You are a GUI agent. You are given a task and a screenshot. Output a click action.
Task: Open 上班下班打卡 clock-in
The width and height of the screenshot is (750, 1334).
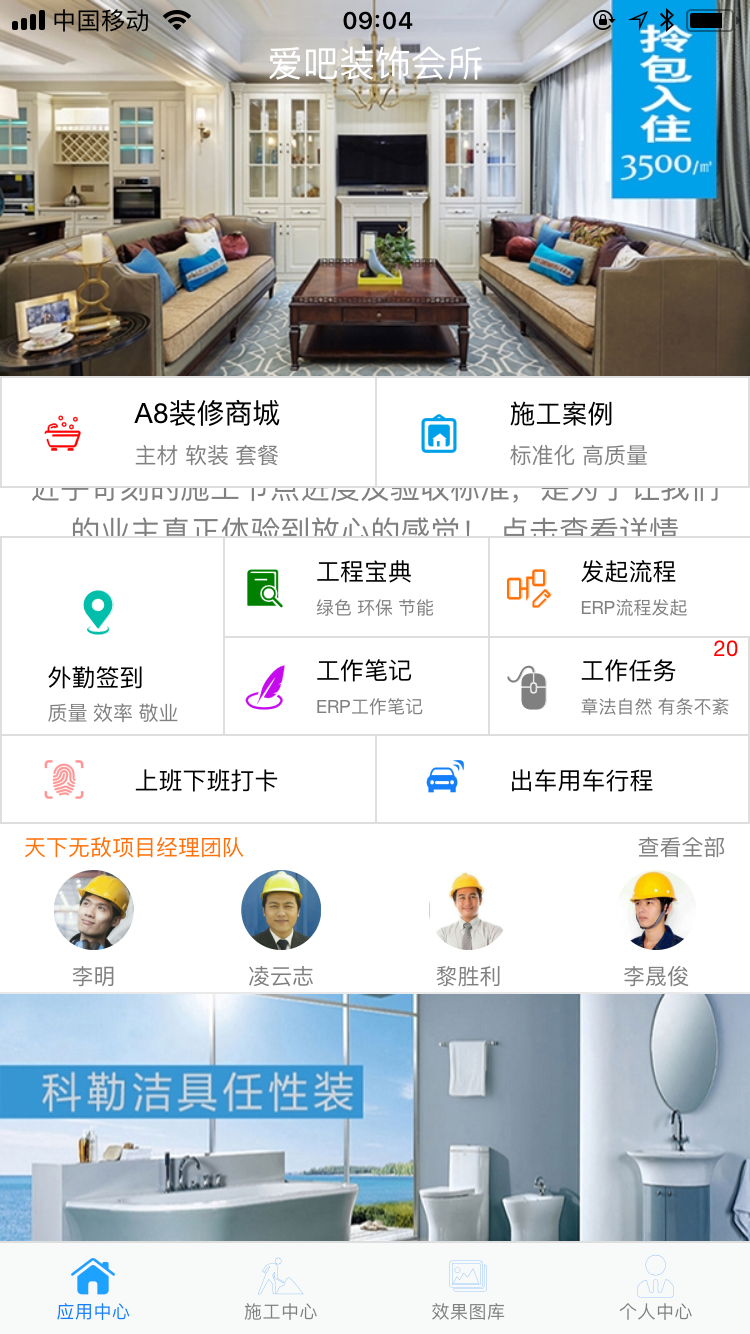[x=188, y=780]
